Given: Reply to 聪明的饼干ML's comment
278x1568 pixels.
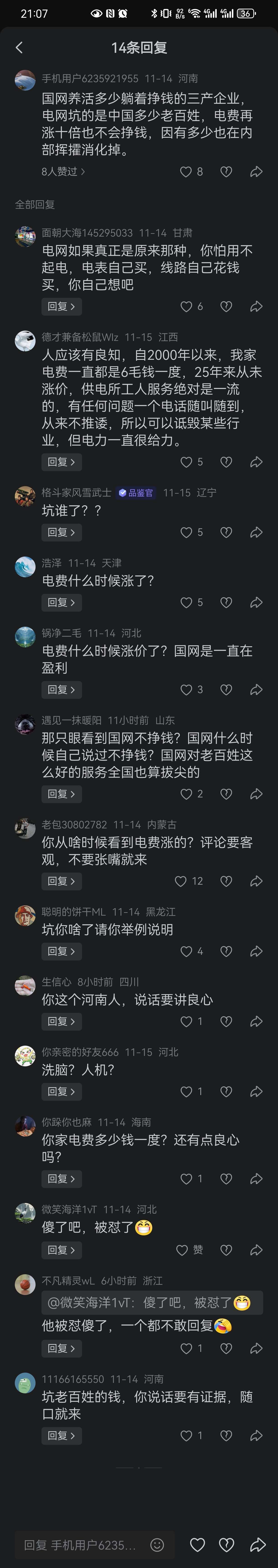Looking at the screenshot, I should coord(61,951).
